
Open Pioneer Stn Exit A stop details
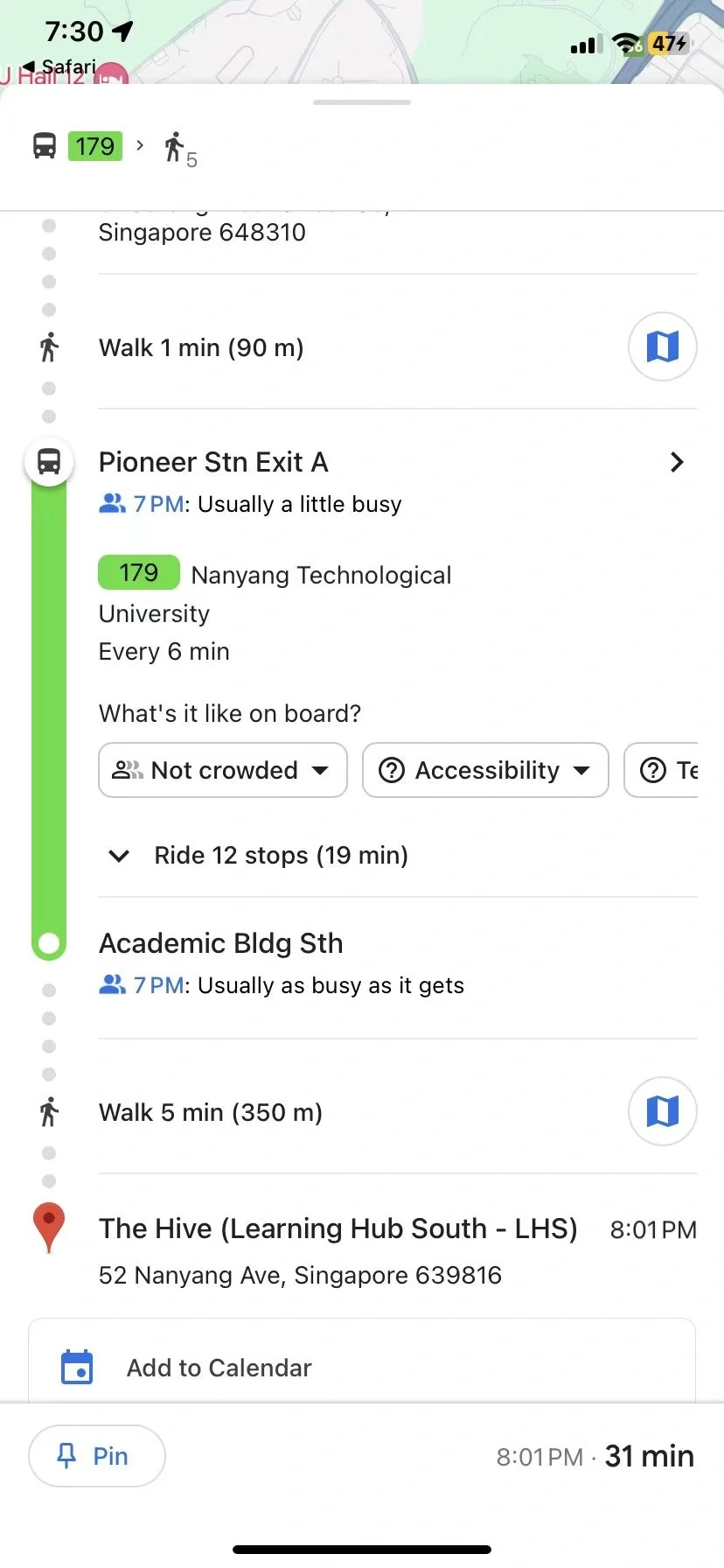tap(676, 462)
